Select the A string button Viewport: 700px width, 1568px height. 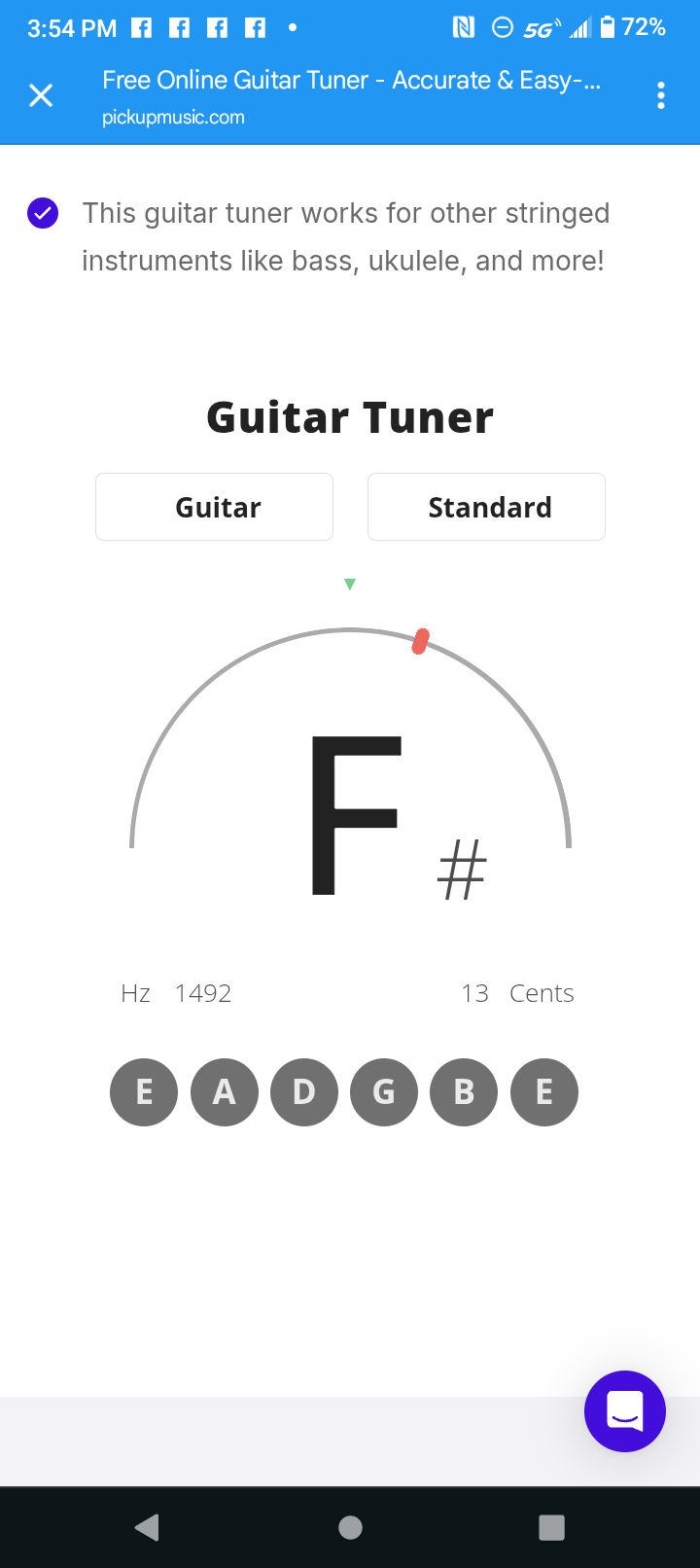(x=225, y=1092)
